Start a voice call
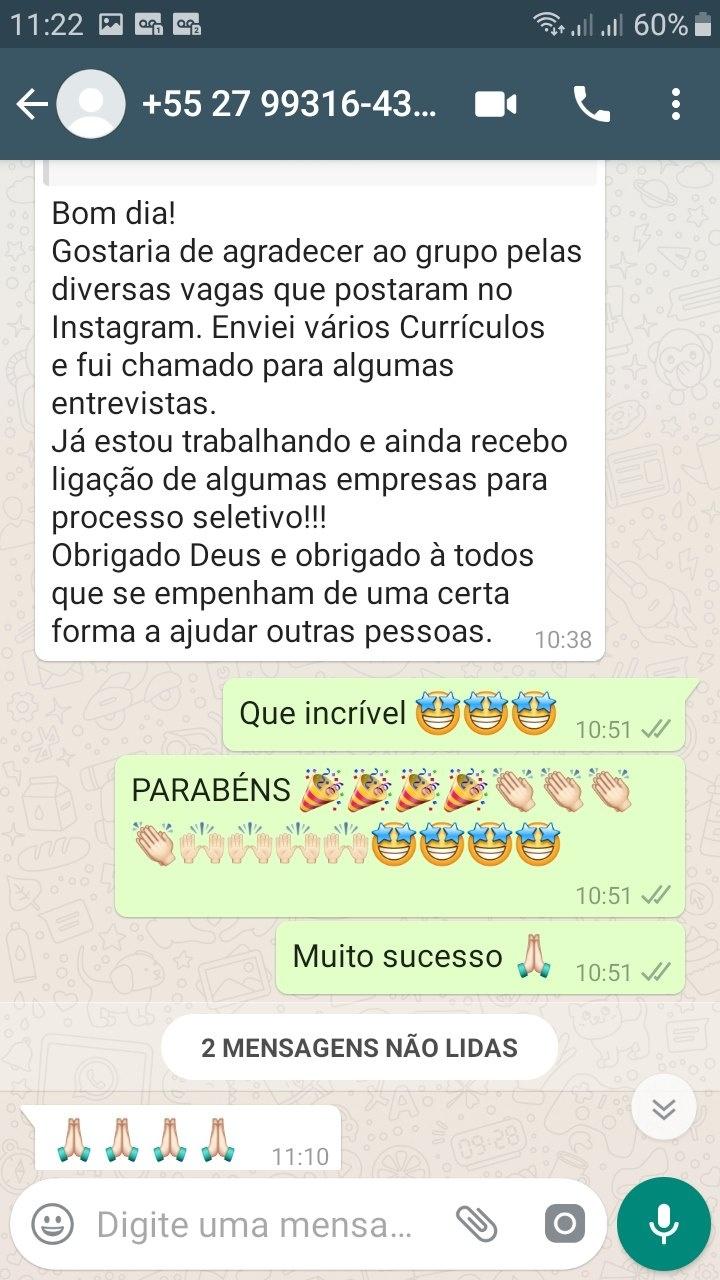Viewport: 720px width, 1280px height. point(591,104)
